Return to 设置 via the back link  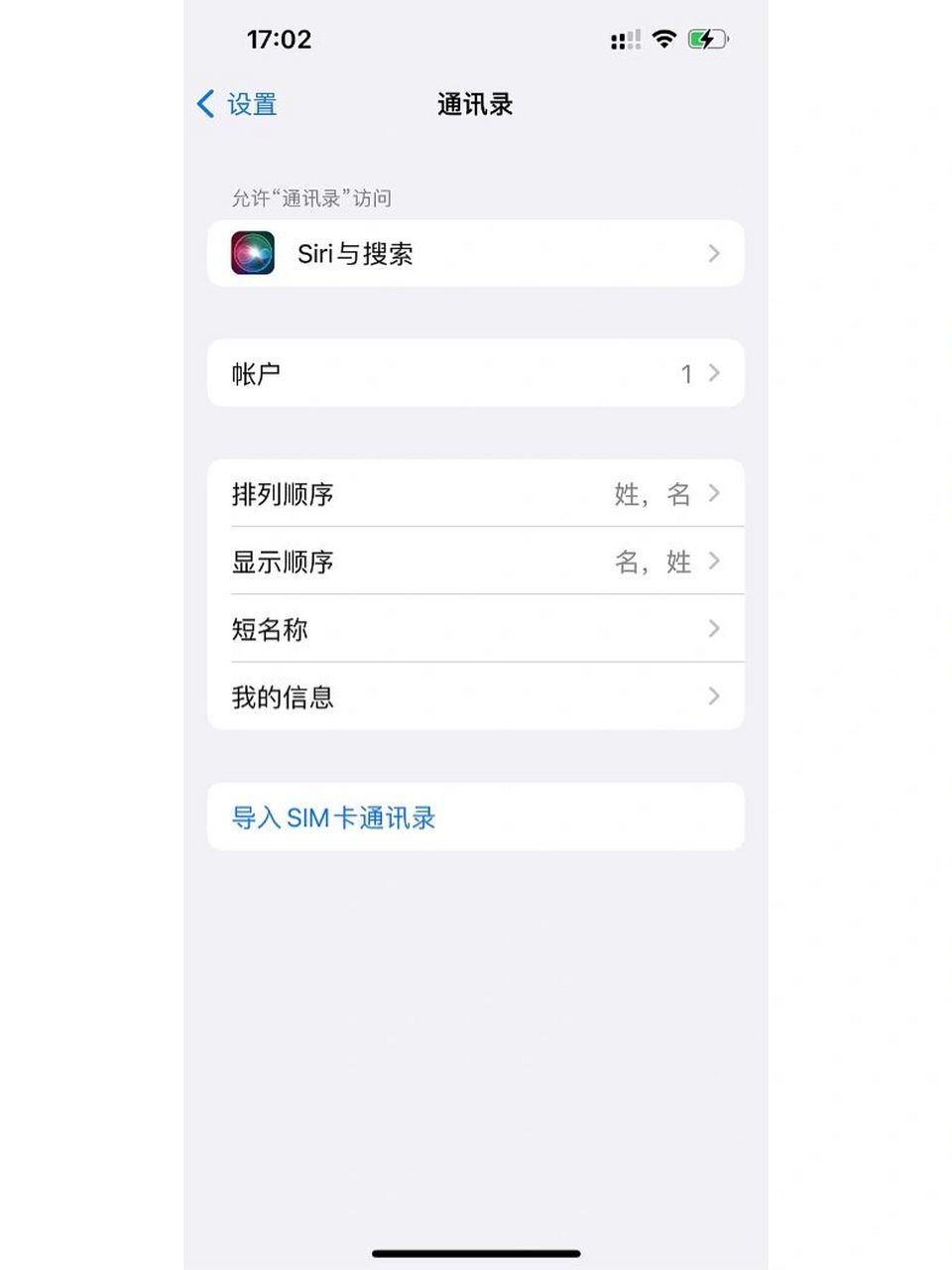pyautogui.click(x=248, y=104)
